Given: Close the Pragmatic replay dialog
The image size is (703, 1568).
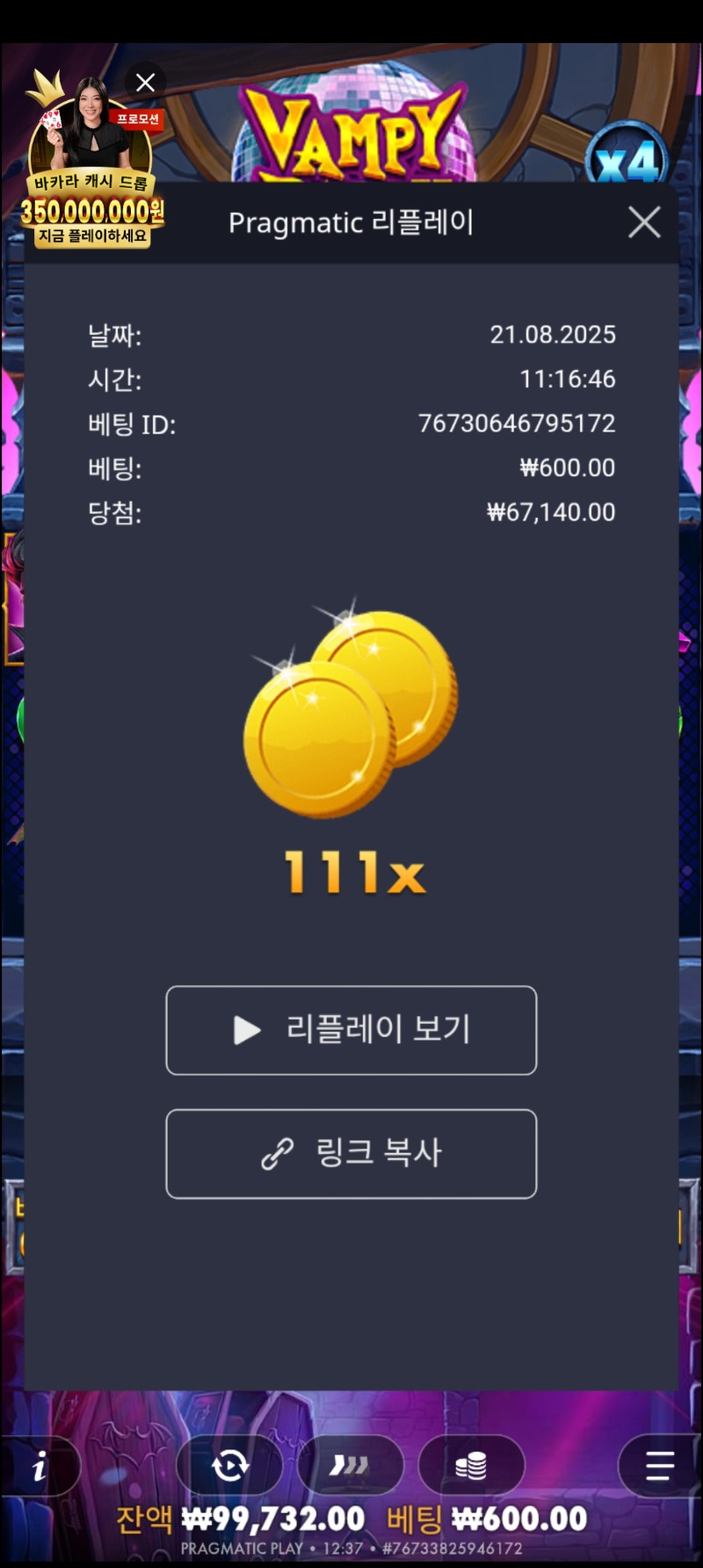Looking at the screenshot, I should pos(644,222).
